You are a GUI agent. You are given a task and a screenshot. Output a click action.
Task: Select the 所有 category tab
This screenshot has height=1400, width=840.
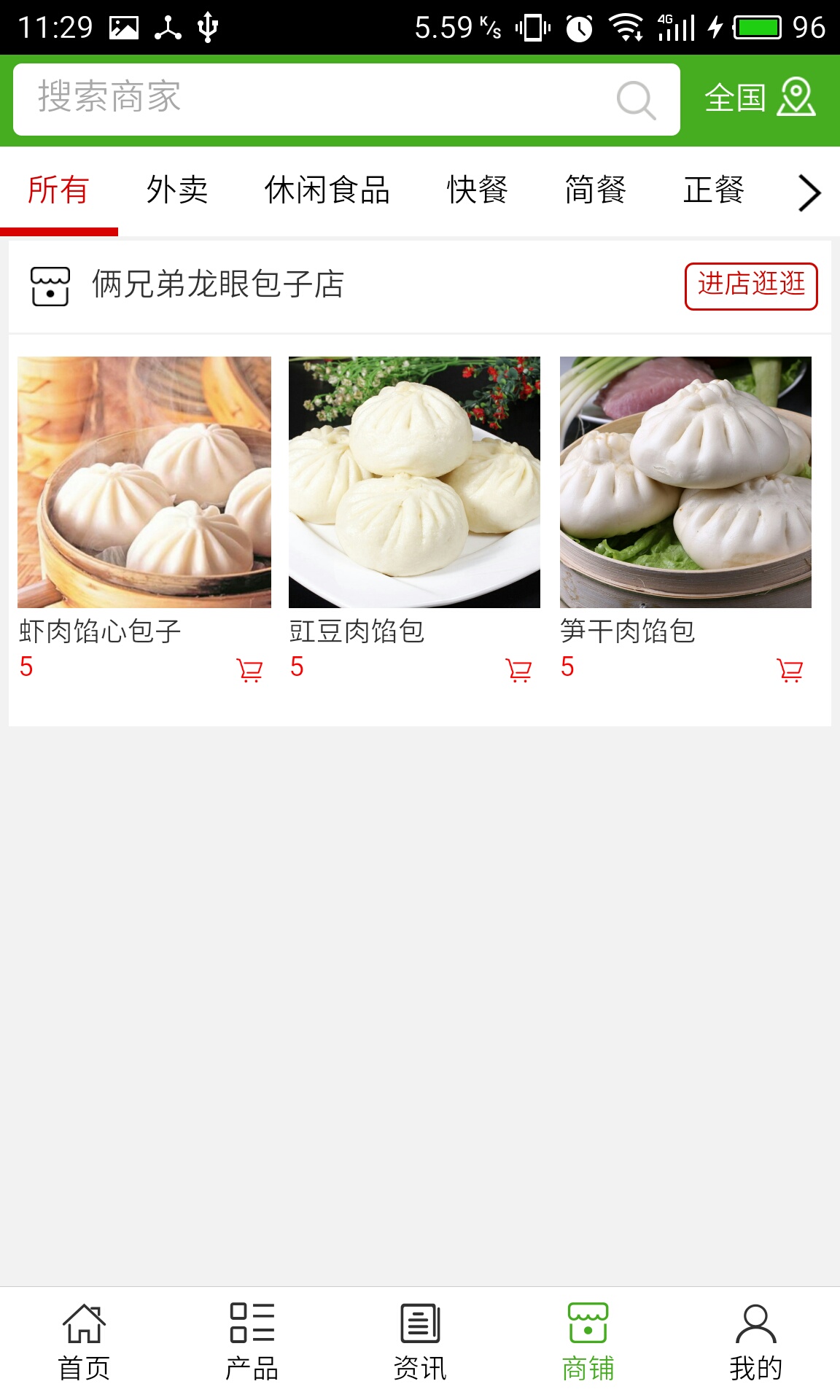[58, 190]
